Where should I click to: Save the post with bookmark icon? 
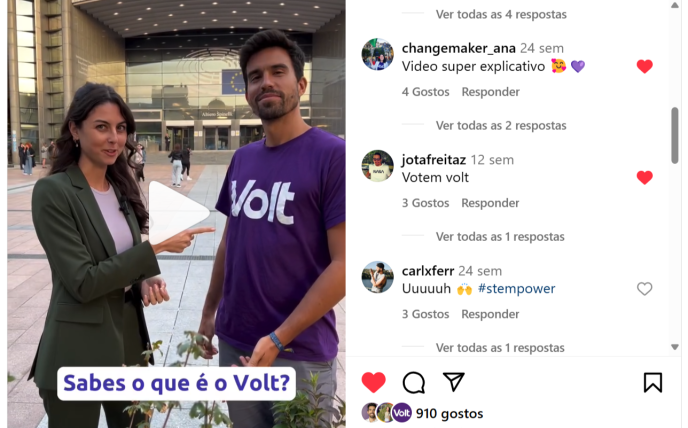click(652, 382)
